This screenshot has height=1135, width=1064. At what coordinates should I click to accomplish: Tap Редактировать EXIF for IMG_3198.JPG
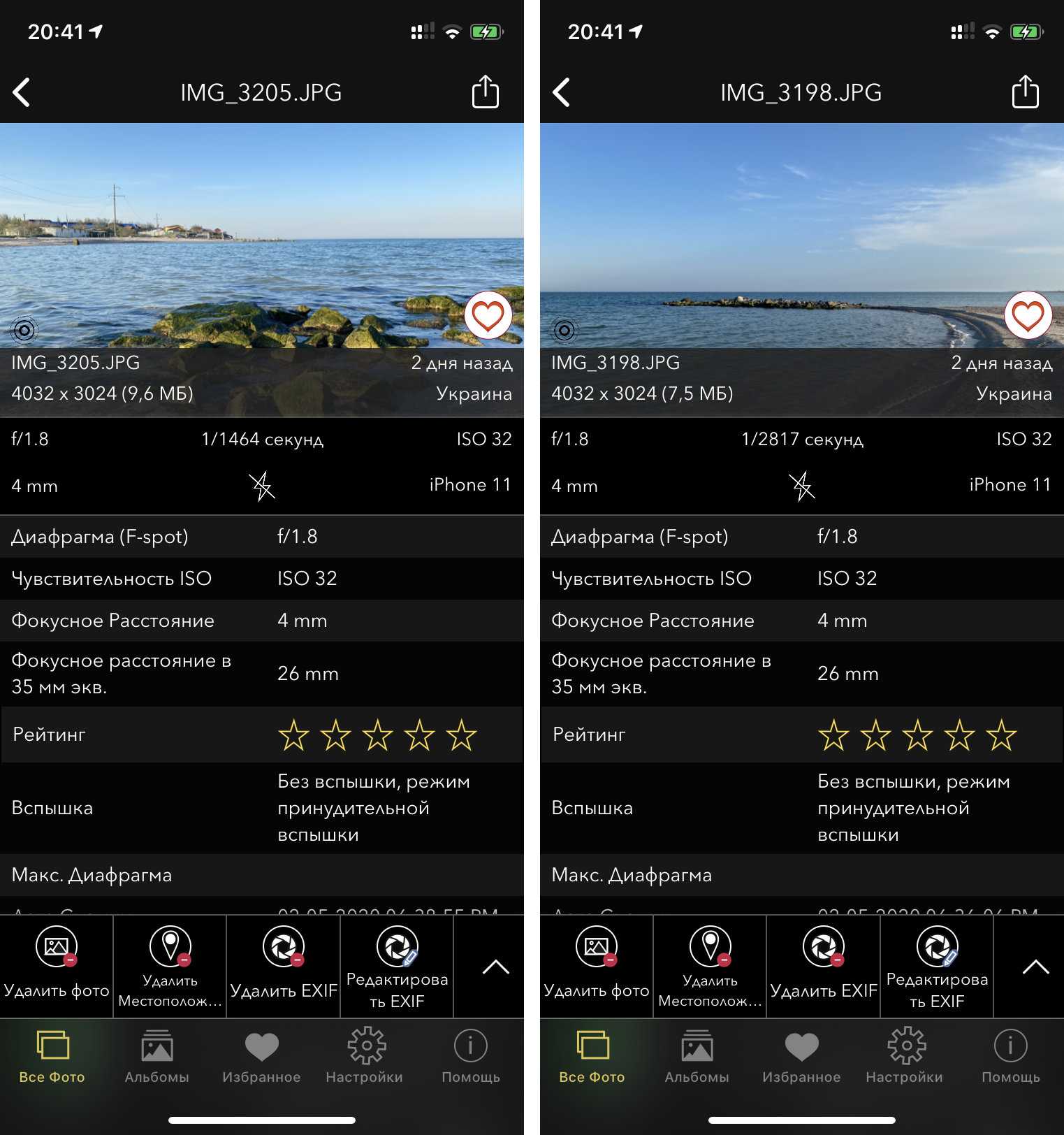937,967
